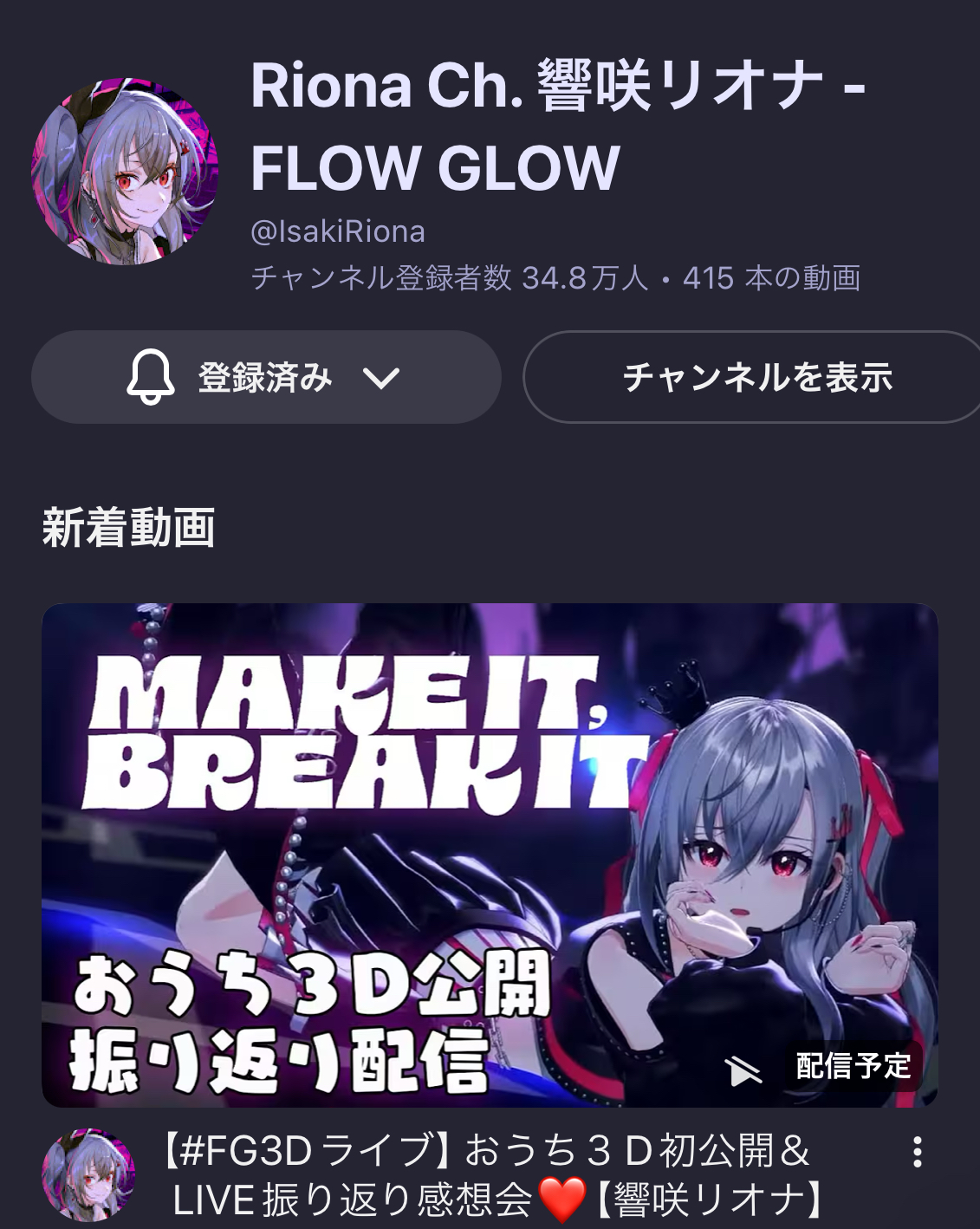
Task: Open the MAKE IT BREAK IT video thumbnail
Action: click(490, 855)
